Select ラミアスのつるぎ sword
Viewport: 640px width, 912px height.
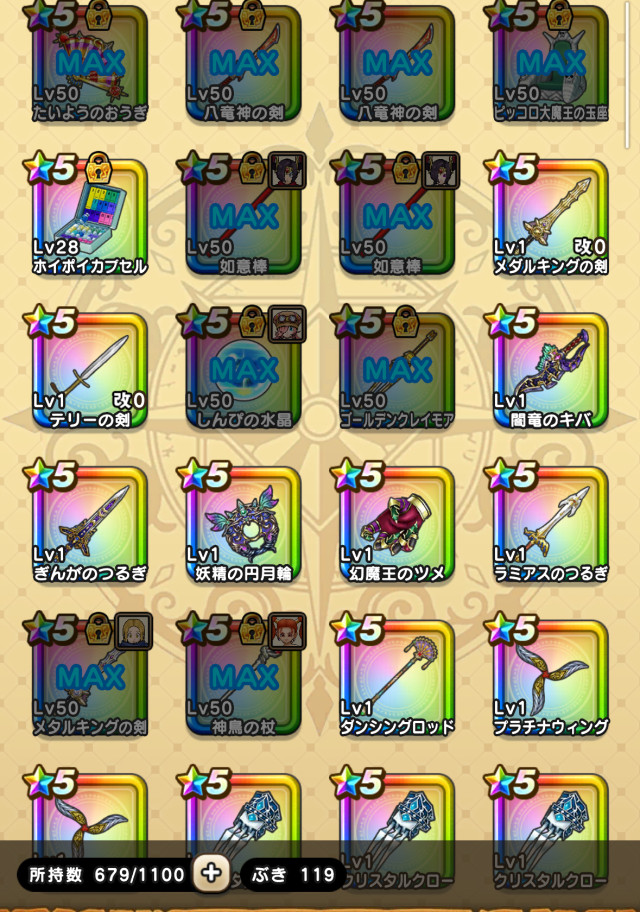[x=550, y=525]
